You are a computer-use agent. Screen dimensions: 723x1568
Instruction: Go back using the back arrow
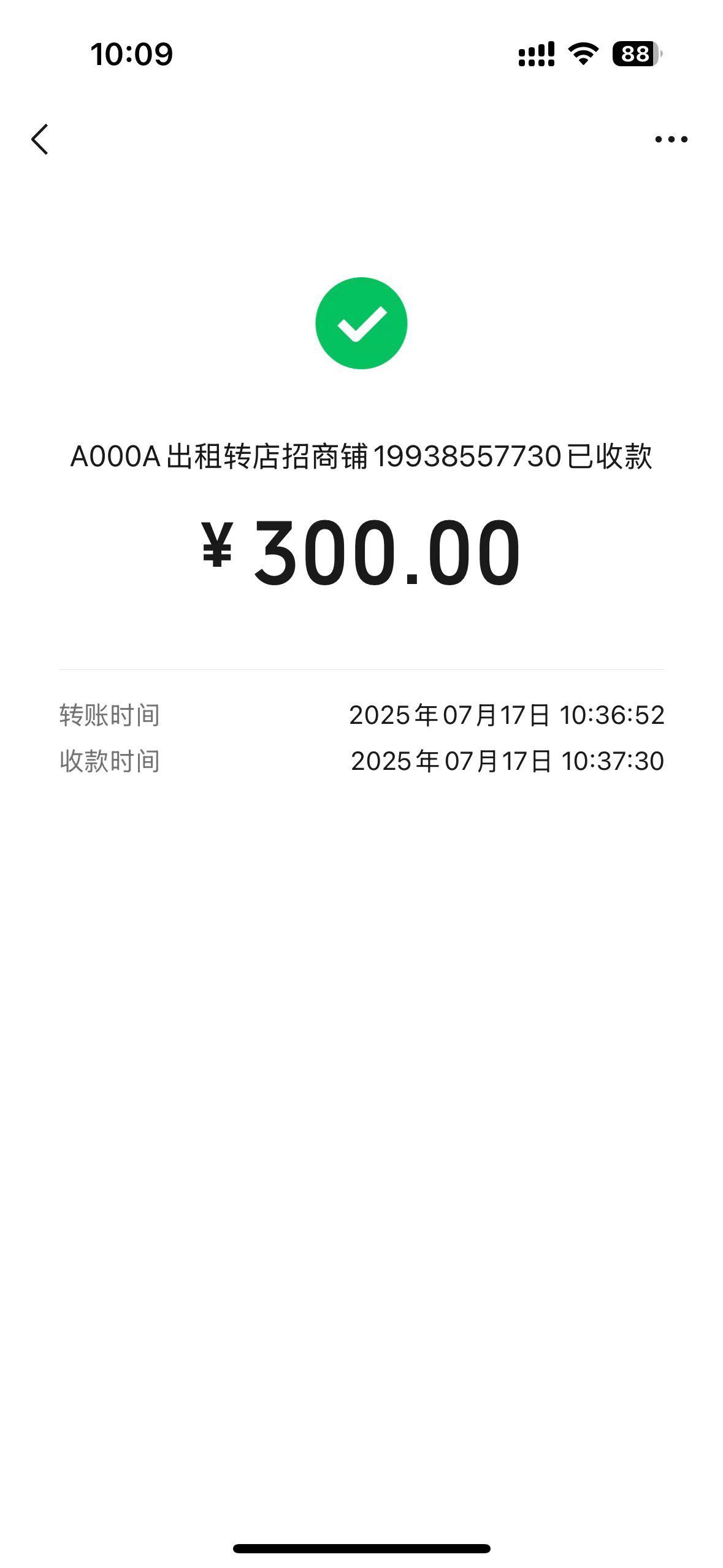(40, 139)
